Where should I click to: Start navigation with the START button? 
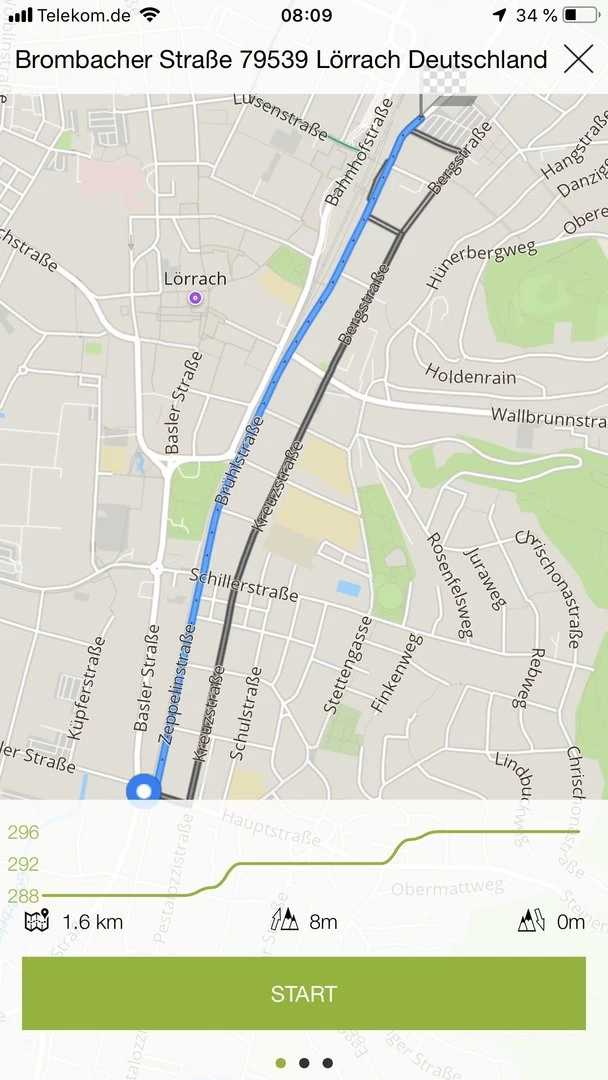click(304, 994)
